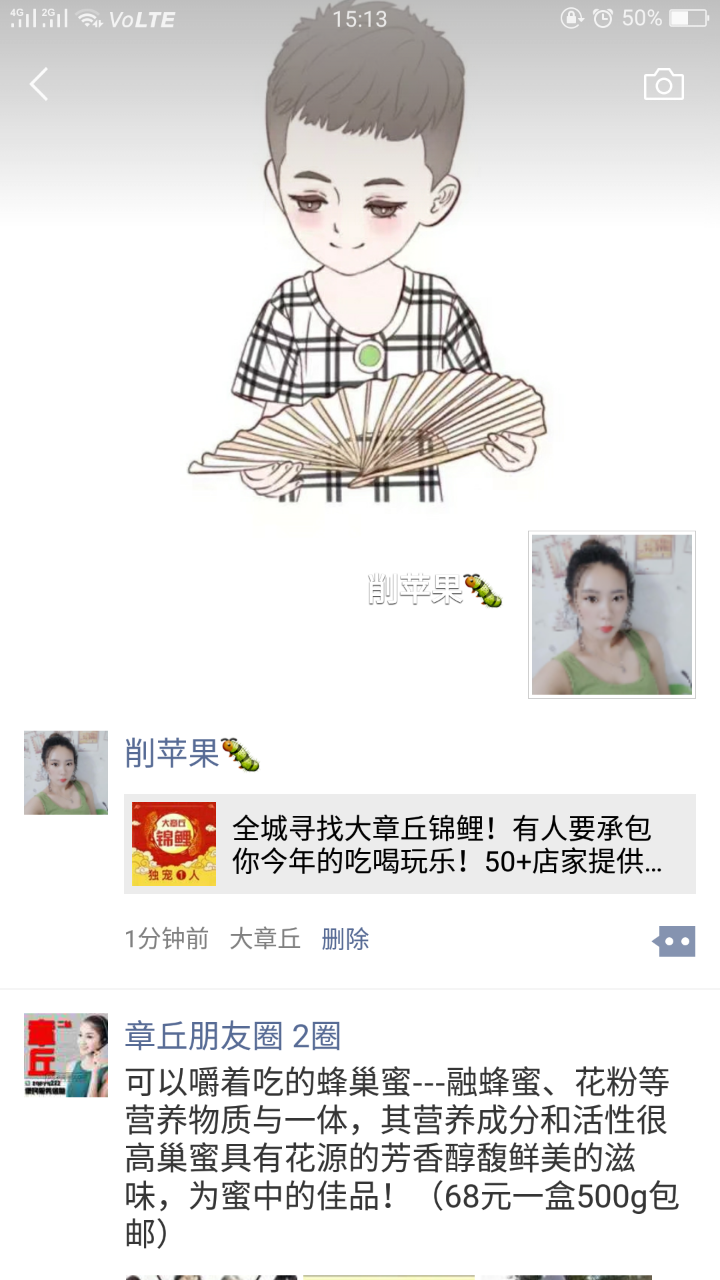Tap the 大章丘 location tag
The height and width of the screenshot is (1280, 720).
tap(265, 939)
